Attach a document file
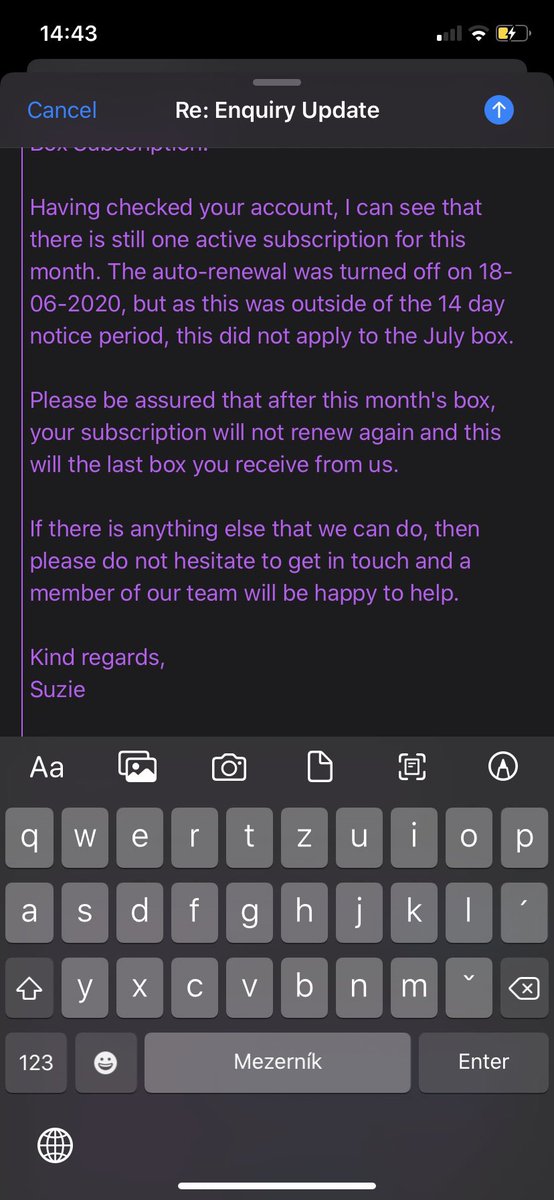This screenshot has height=1200, width=554. pos(319,767)
